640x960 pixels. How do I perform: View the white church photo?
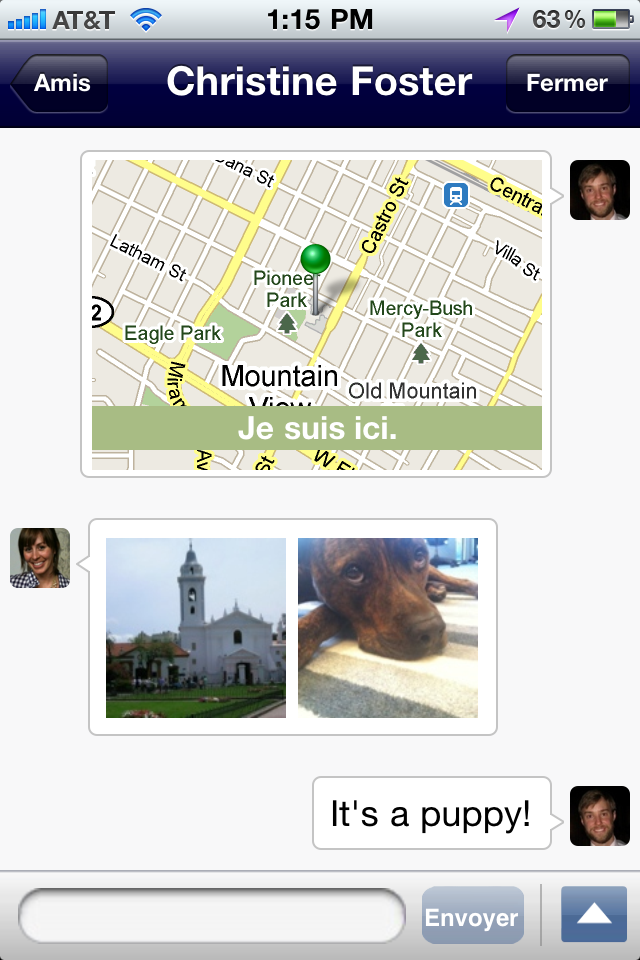196,628
